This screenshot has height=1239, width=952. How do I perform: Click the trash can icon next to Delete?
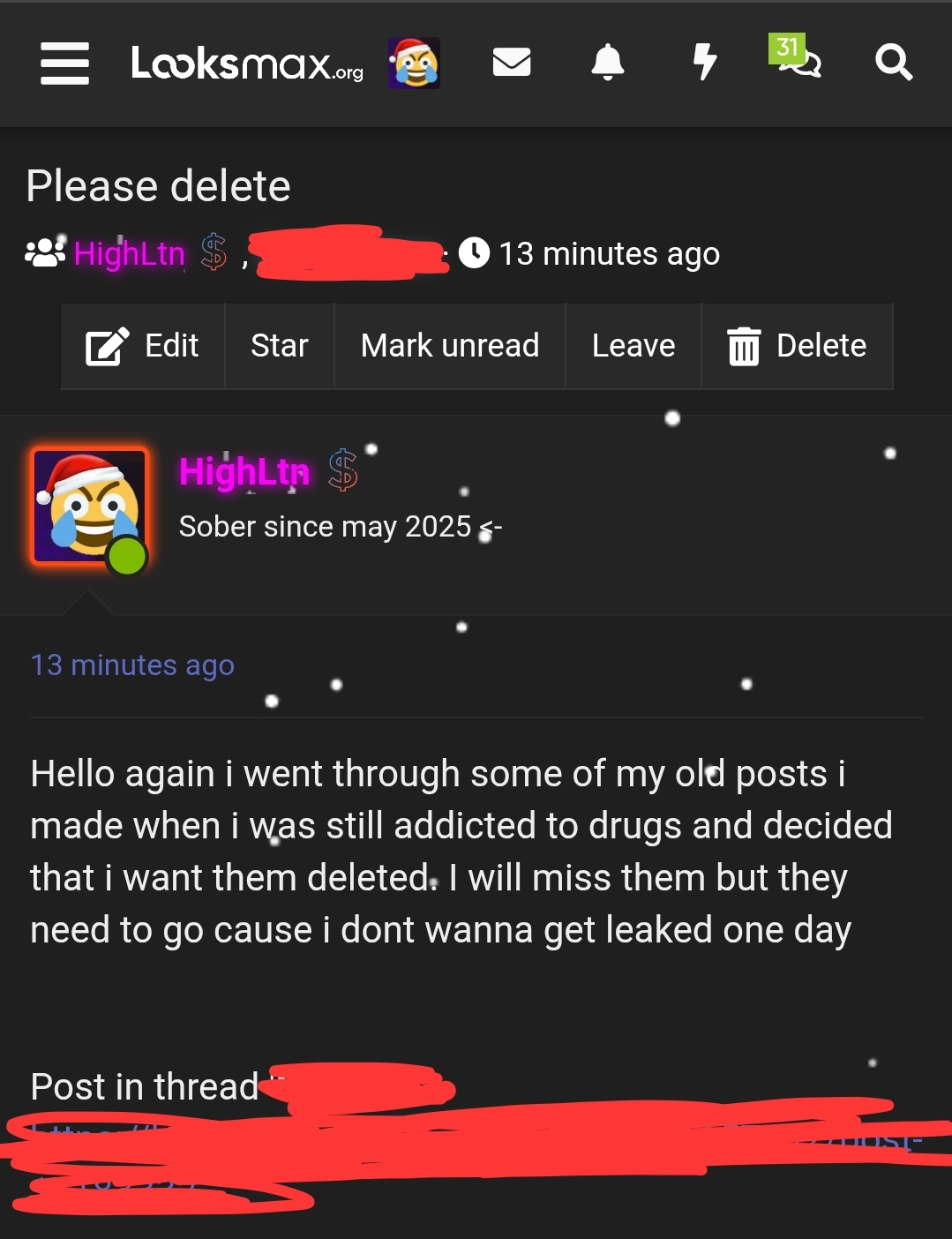[744, 346]
